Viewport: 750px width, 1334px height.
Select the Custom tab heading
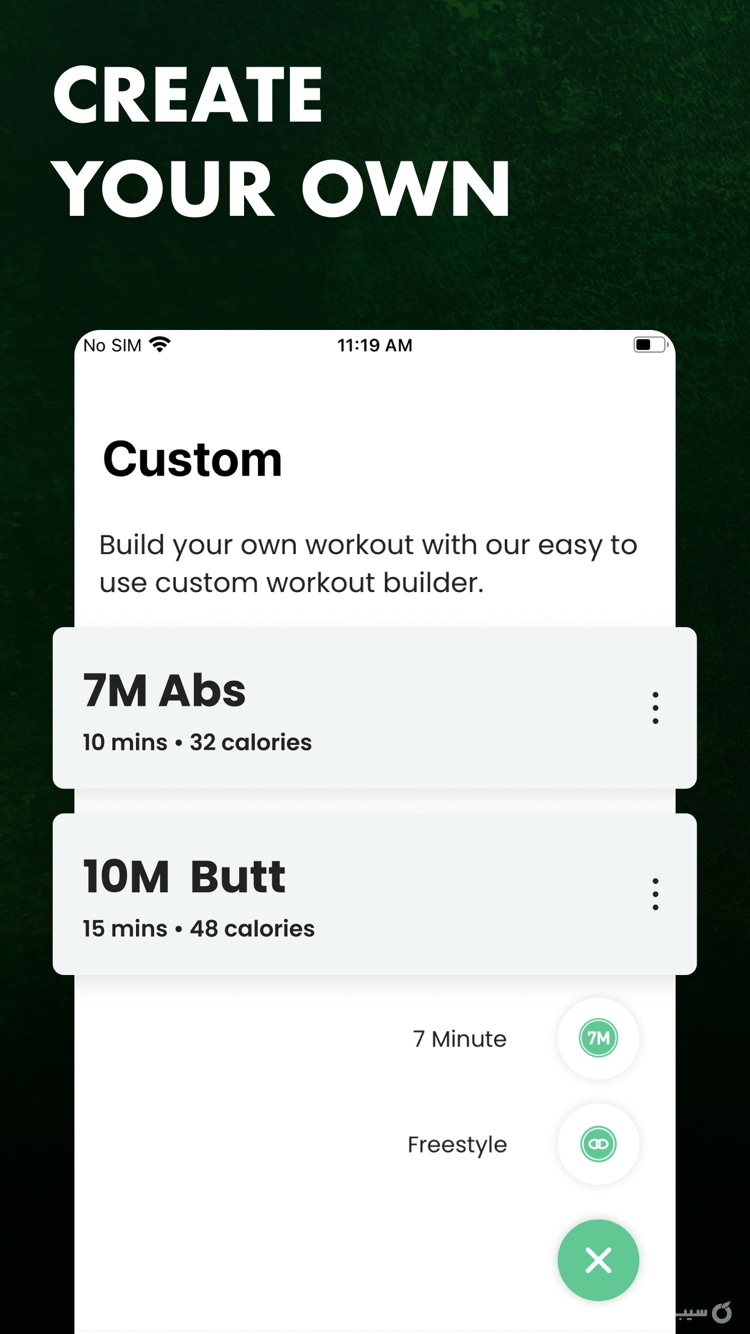pyautogui.click(x=192, y=459)
